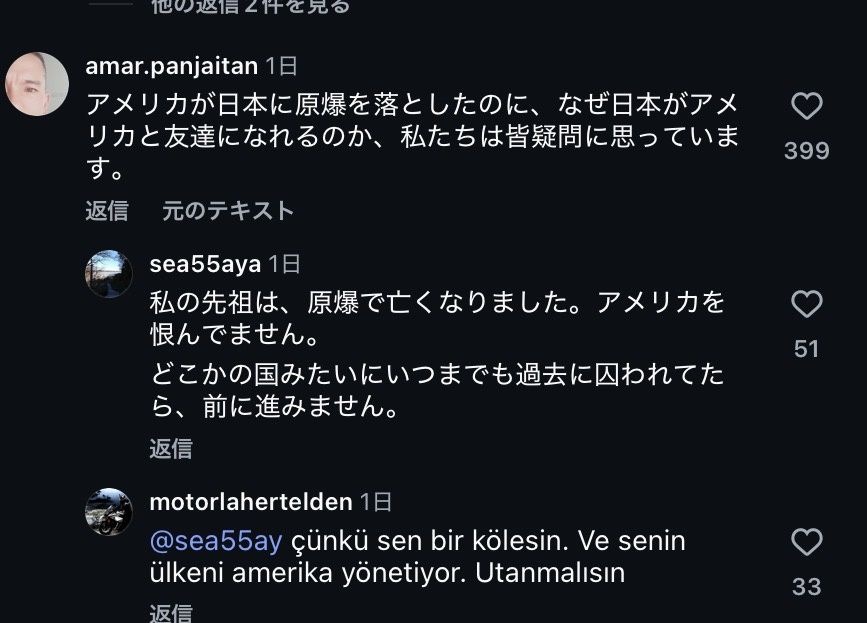Expand the other 2 replies link
This screenshot has width=867, height=623.
(x=250, y=6)
